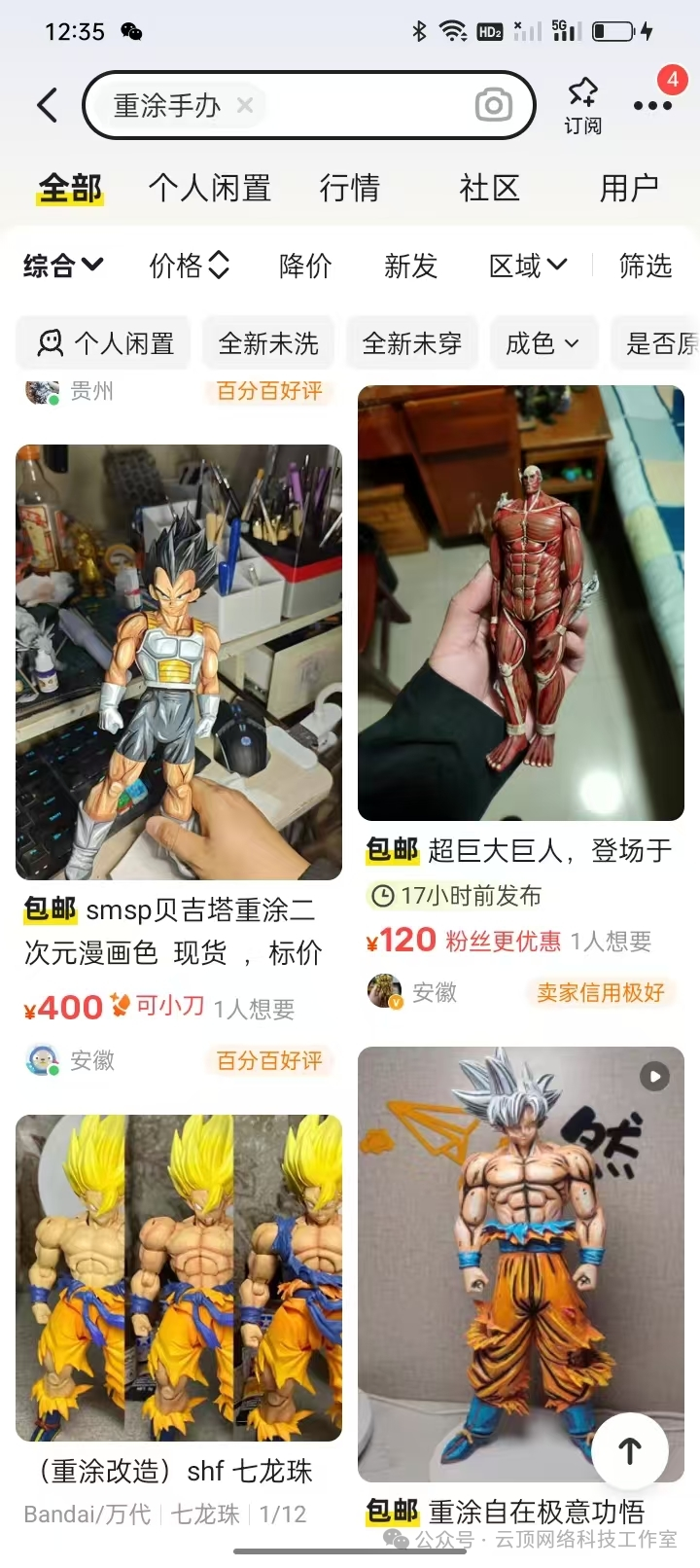Open the 社区 tab
Viewport: 700px width, 1568px height.
[489, 188]
